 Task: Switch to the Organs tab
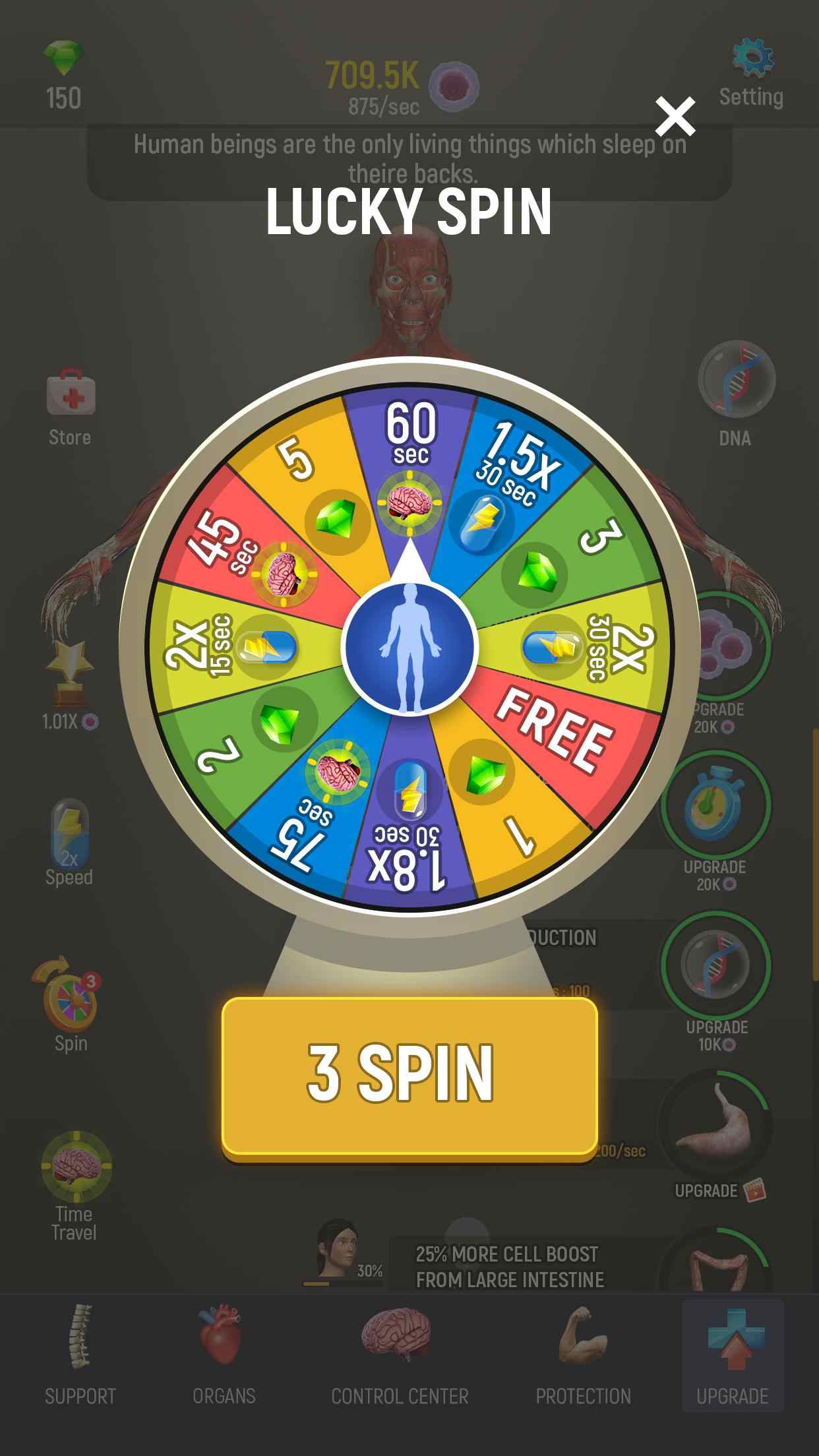pyautogui.click(x=224, y=1360)
